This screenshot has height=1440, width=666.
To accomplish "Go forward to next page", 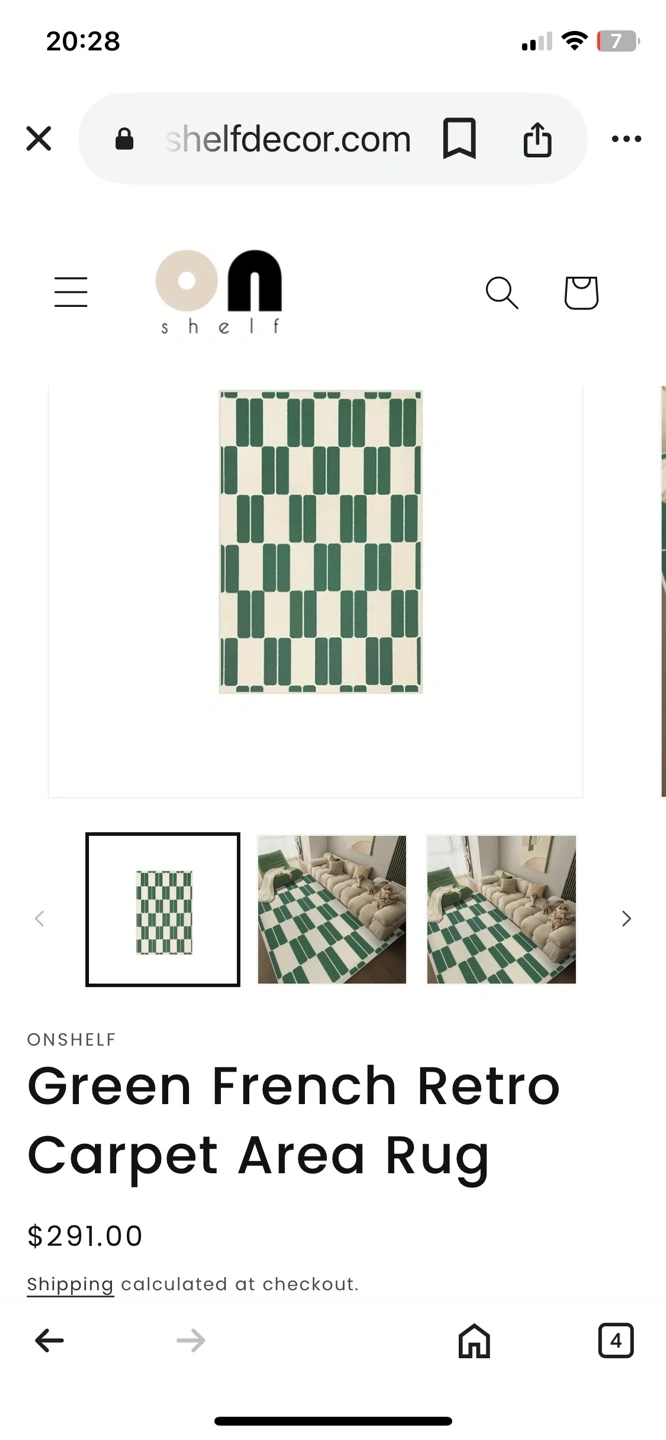I will [190, 1341].
